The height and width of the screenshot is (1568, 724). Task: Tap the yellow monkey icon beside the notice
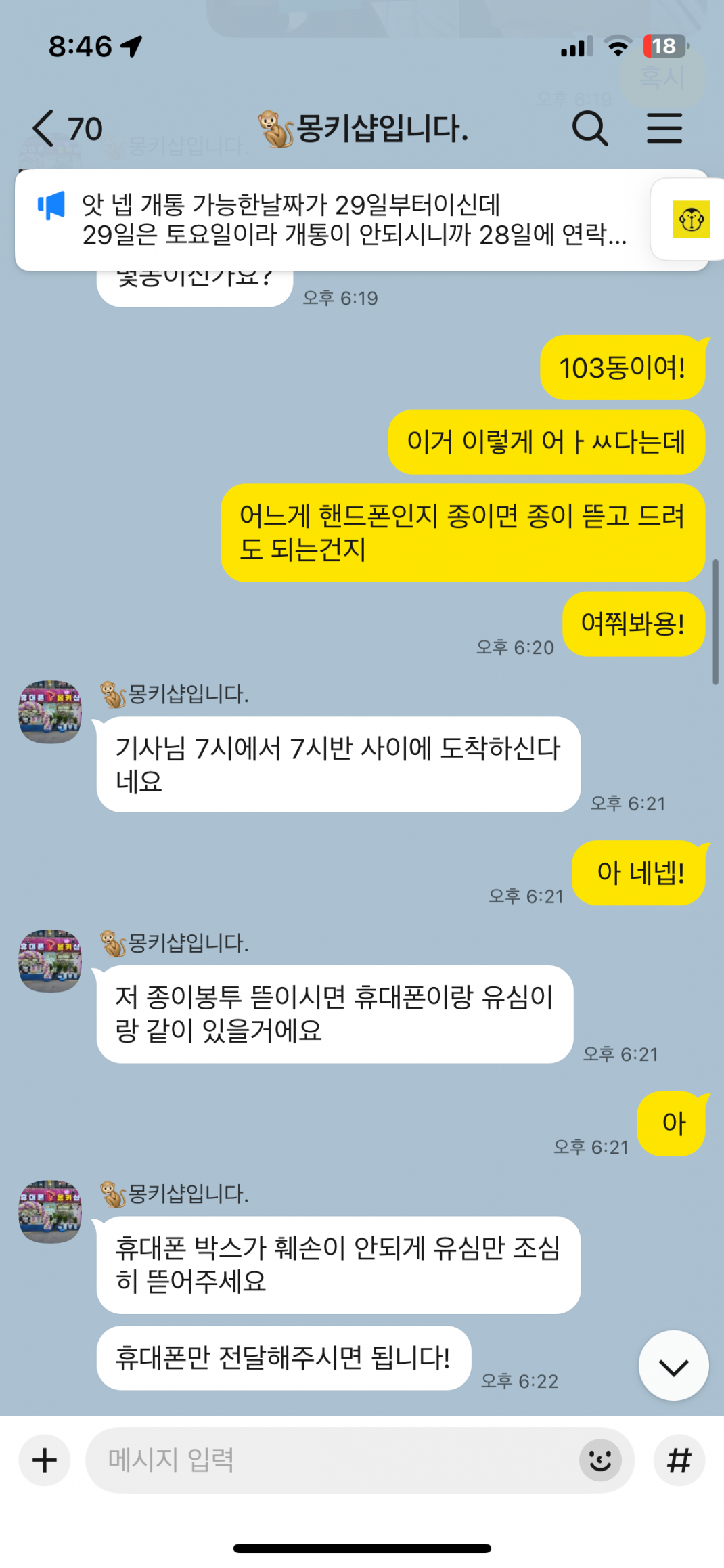tap(691, 219)
